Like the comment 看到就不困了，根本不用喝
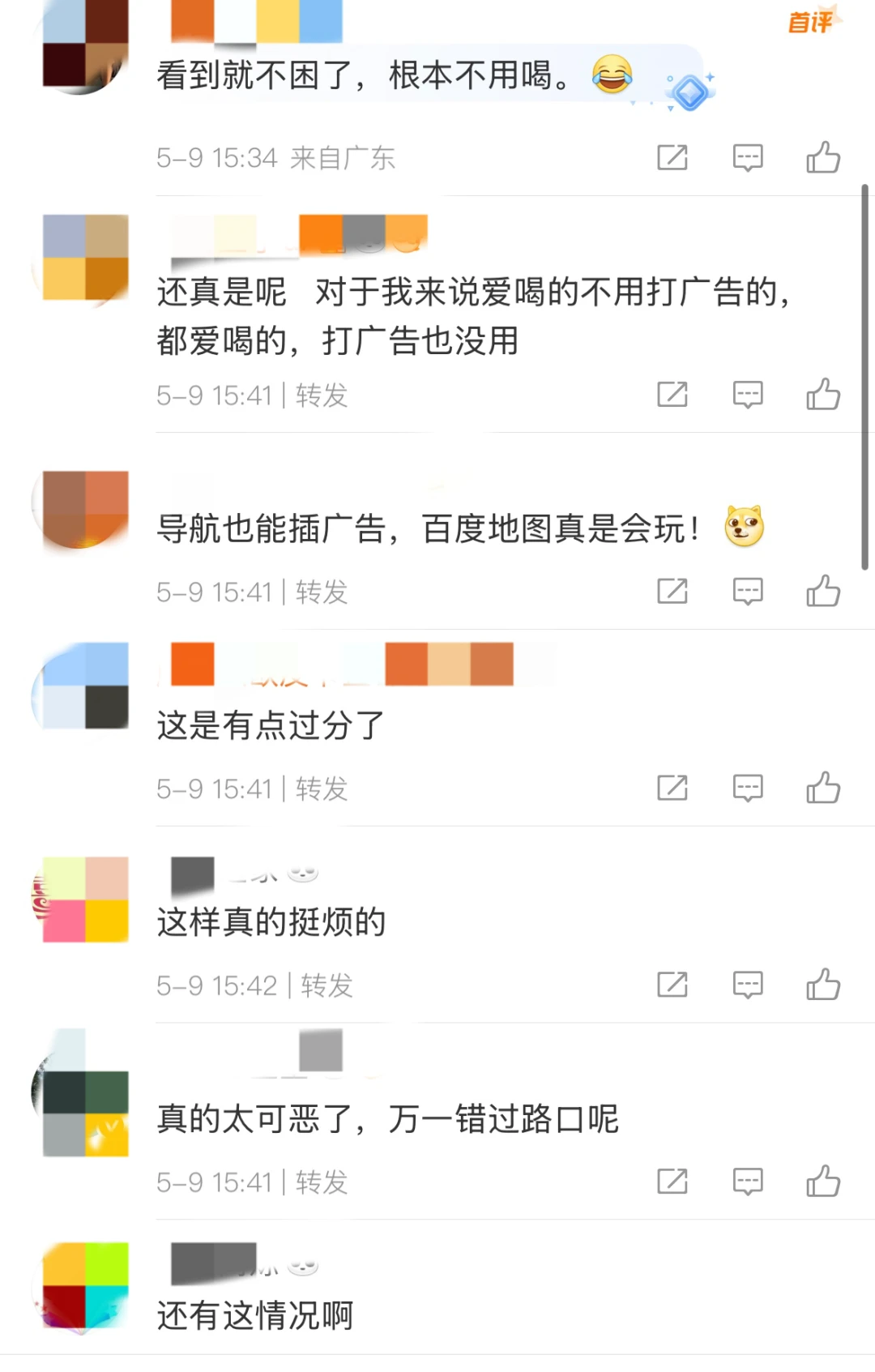The width and height of the screenshot is (875, 1372). [823, 157]
